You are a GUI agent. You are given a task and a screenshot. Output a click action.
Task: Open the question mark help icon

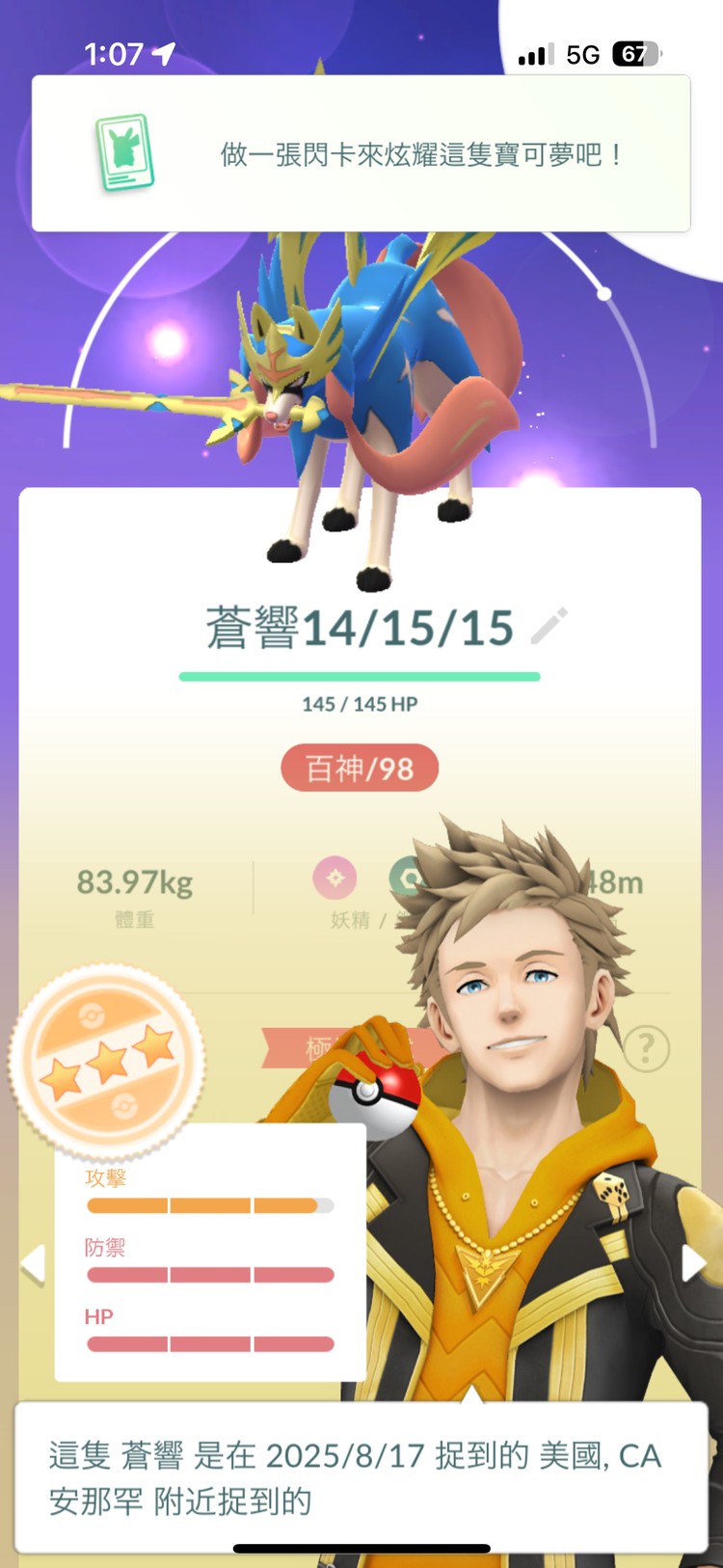tap(646, 1048)
